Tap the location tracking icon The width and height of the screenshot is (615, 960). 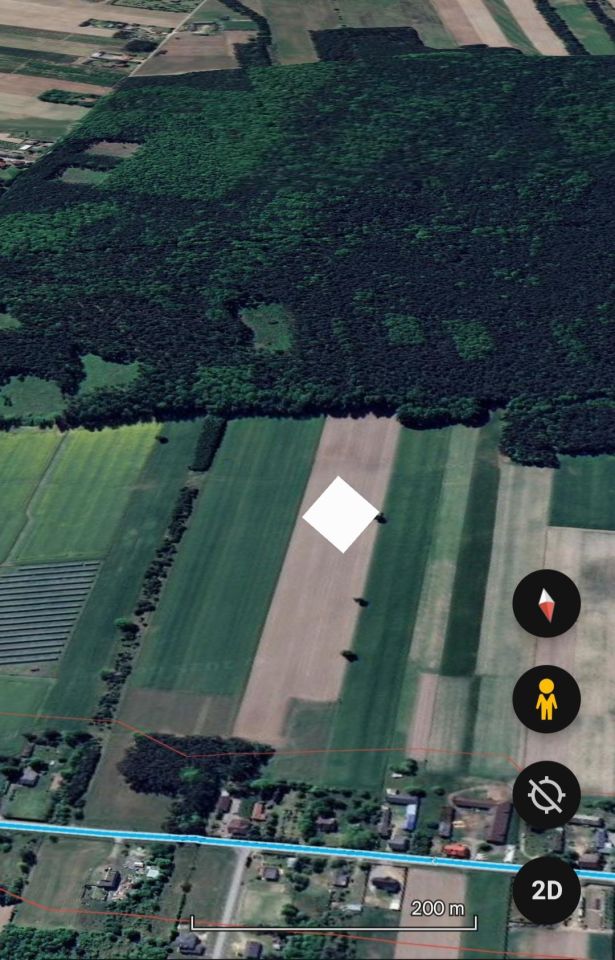(x=546, y=795)
